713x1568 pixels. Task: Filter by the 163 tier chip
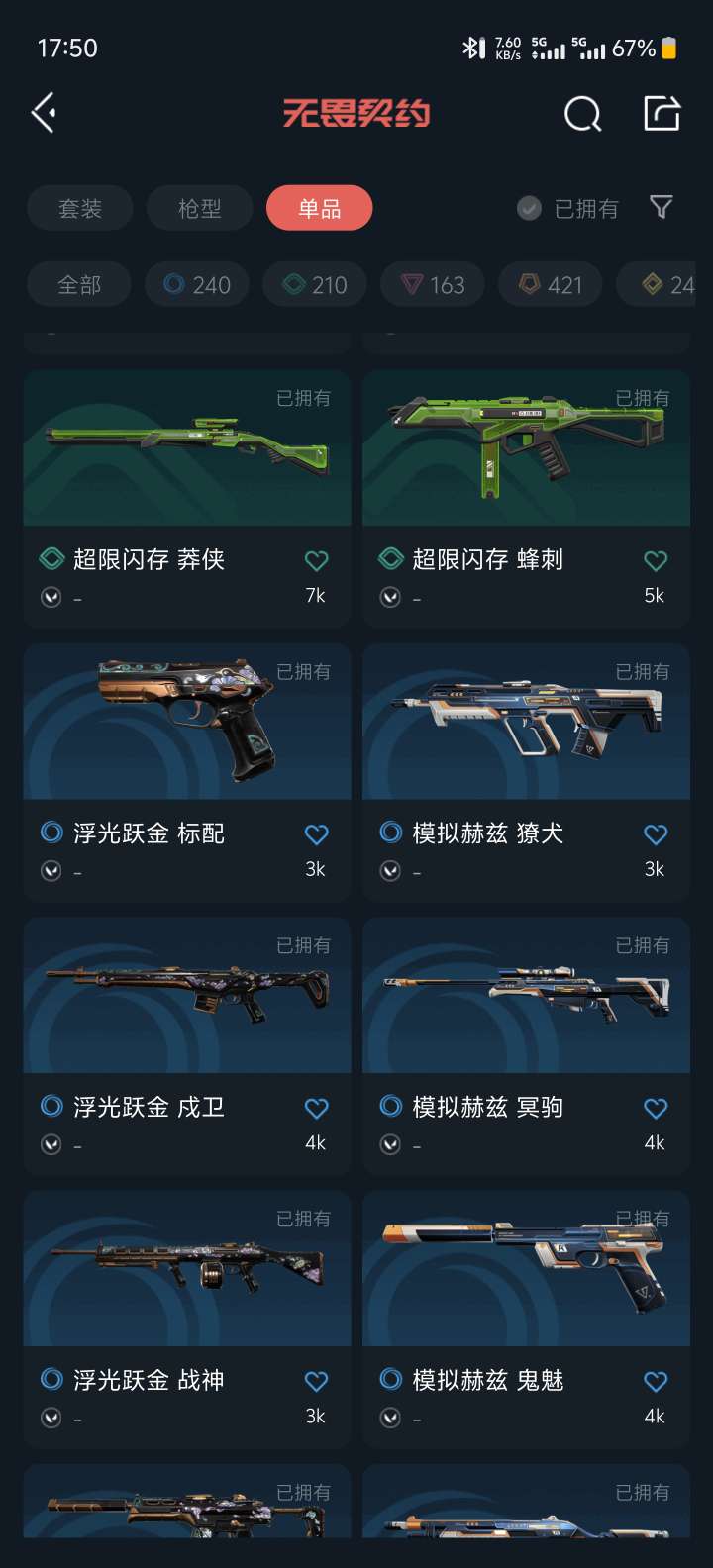tap(433, 285)
